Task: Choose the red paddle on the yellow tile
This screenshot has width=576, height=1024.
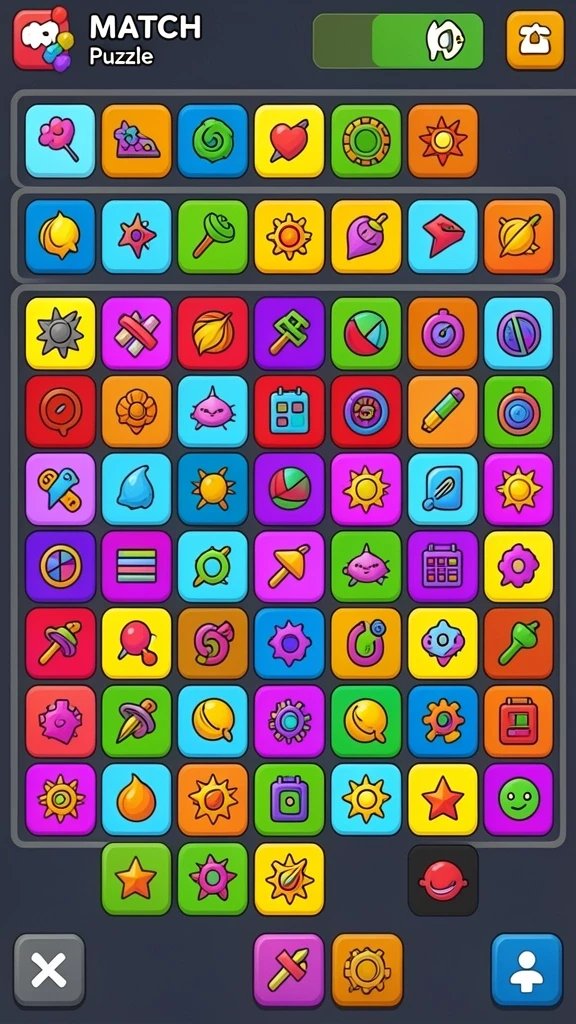Action: point(136,643)
